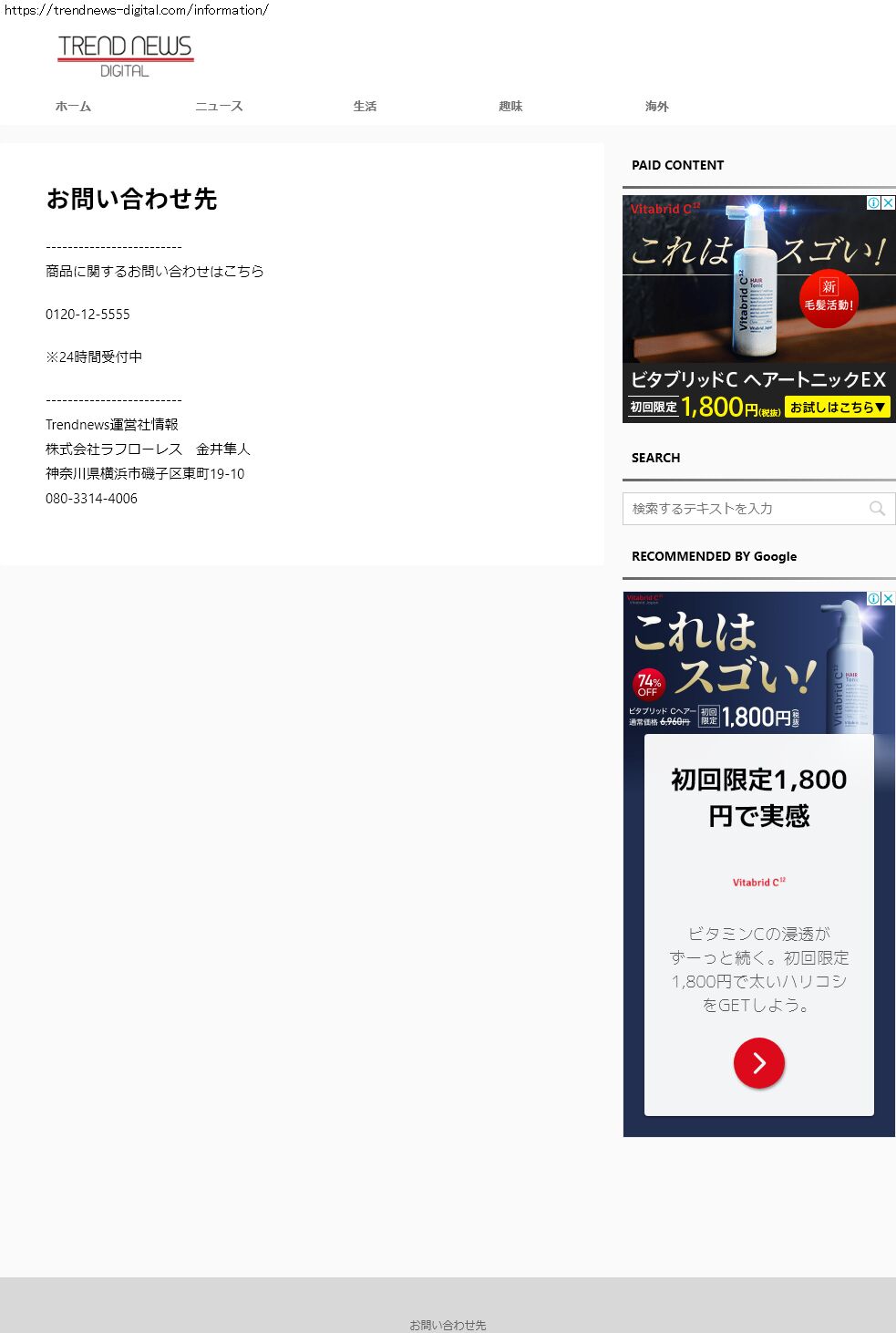The width and height of the screenshot is (896, 1333).
Task: Tap the magnifier search icon
Action: pyautogui.click(x=877, y=509)
